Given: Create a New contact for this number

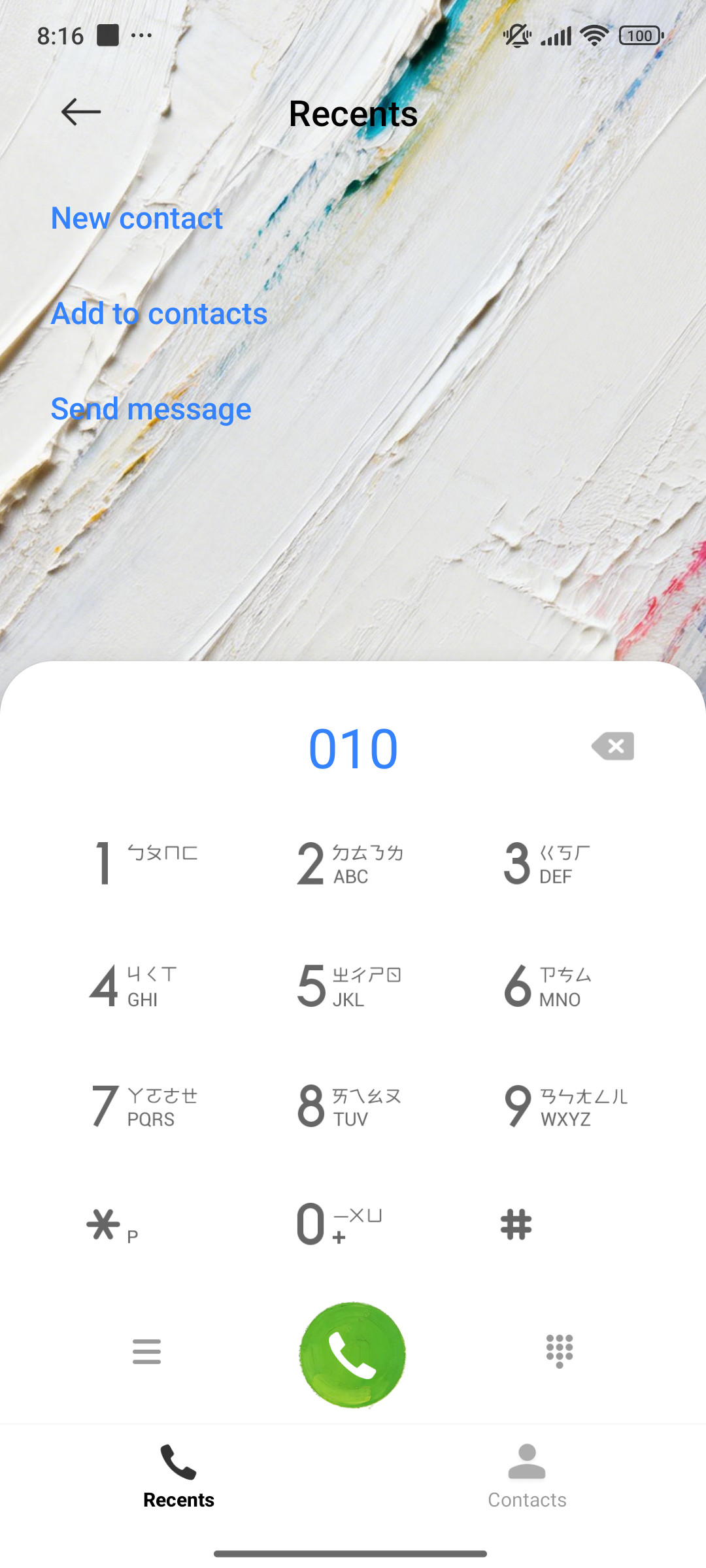Looking at the screenshot, I should (x=137, y=218).
